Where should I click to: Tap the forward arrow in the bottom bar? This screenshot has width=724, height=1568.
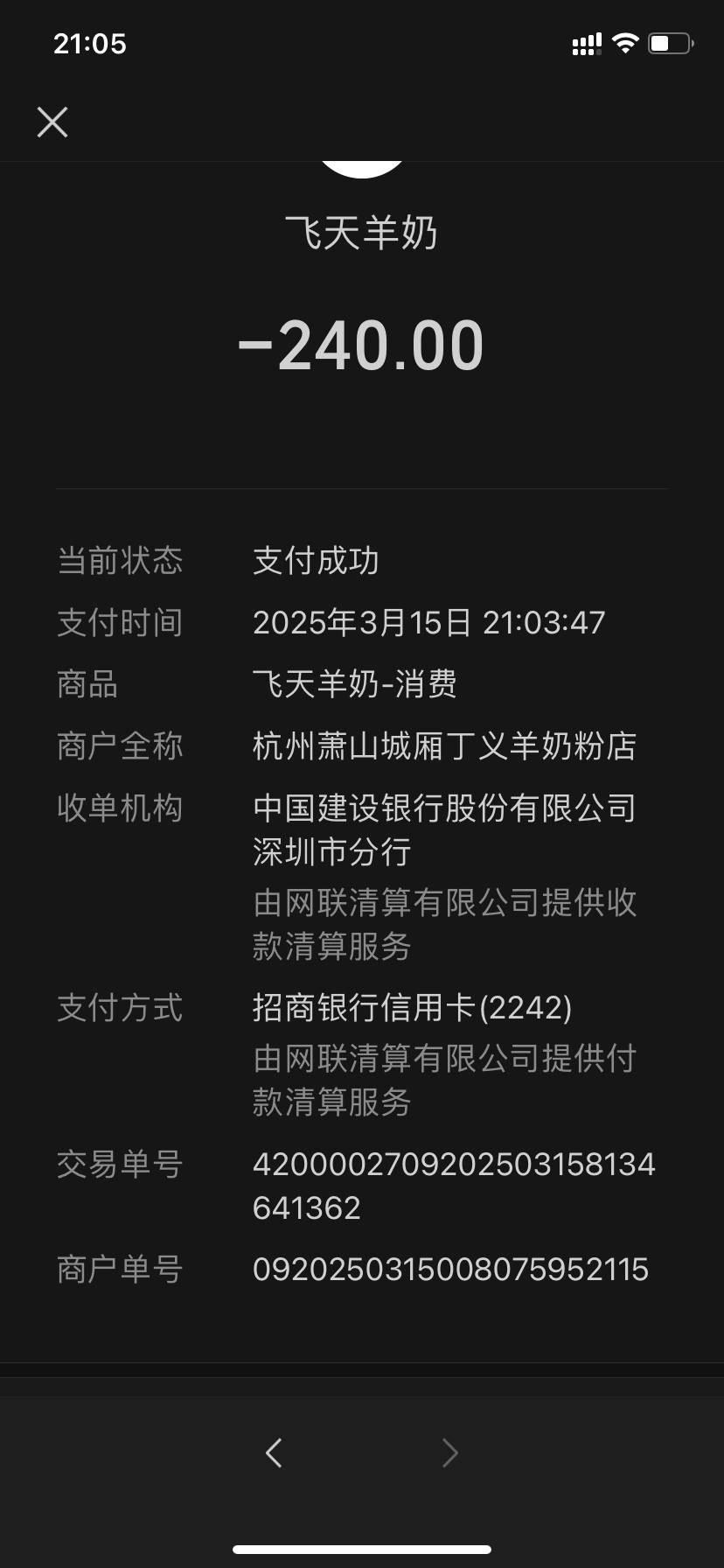click(x=449, y=1453)
